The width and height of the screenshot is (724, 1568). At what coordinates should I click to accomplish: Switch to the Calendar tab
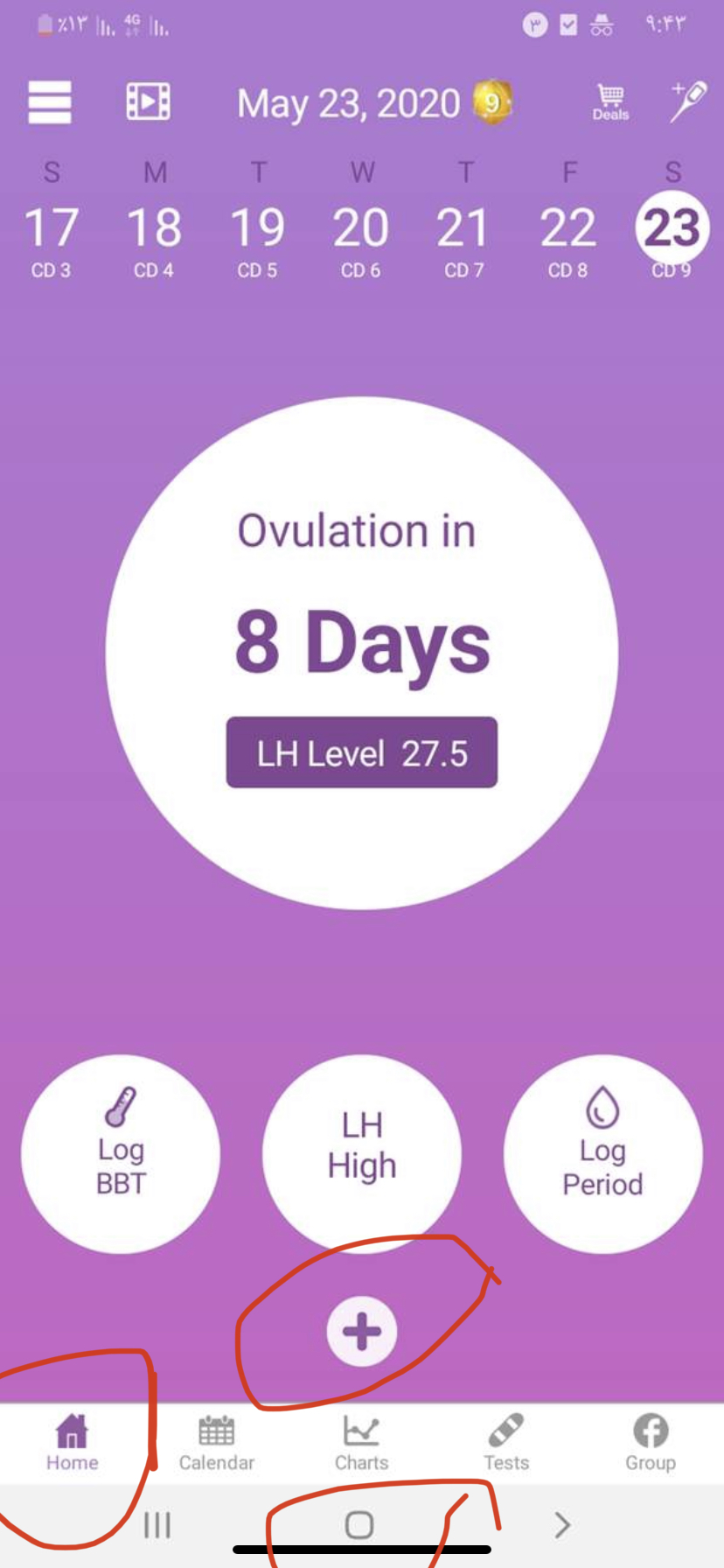click(216, 1443)
